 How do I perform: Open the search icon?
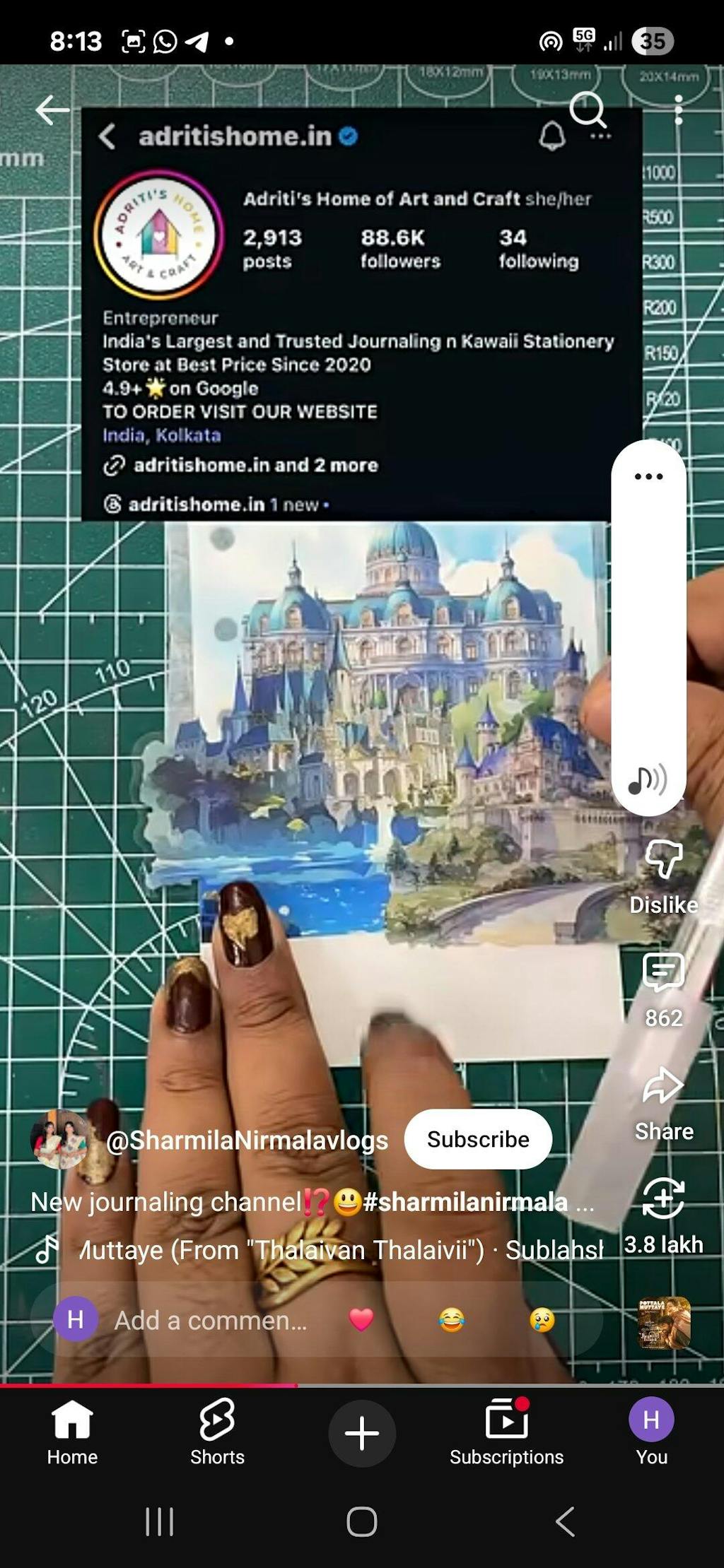[x=588, y=109]
